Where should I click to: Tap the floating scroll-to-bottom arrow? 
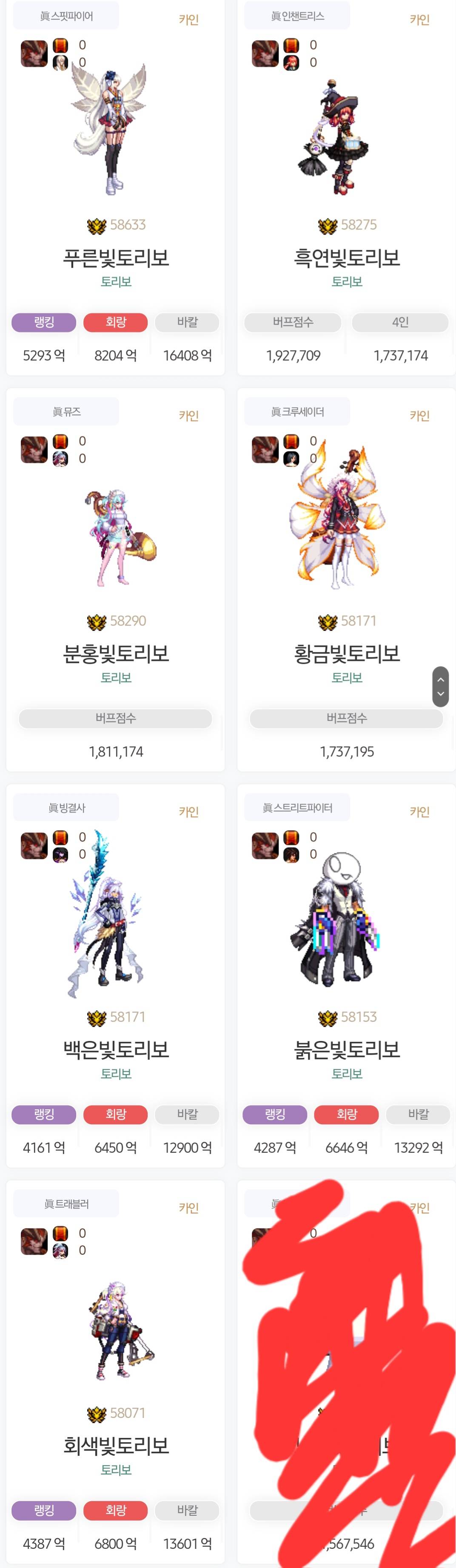(441, 695)
